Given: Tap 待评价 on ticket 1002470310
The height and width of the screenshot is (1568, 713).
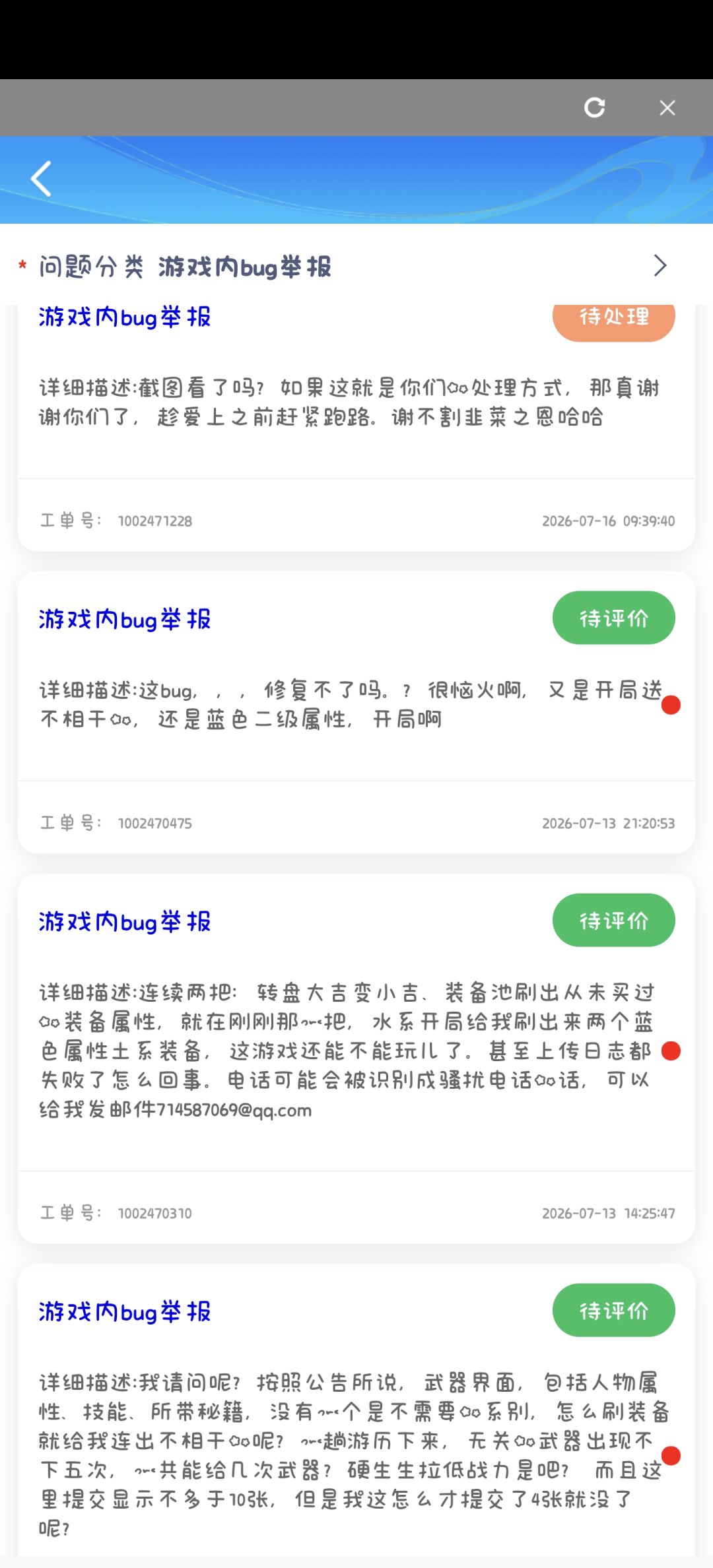Looking at the screenshot, I should 613,920.
